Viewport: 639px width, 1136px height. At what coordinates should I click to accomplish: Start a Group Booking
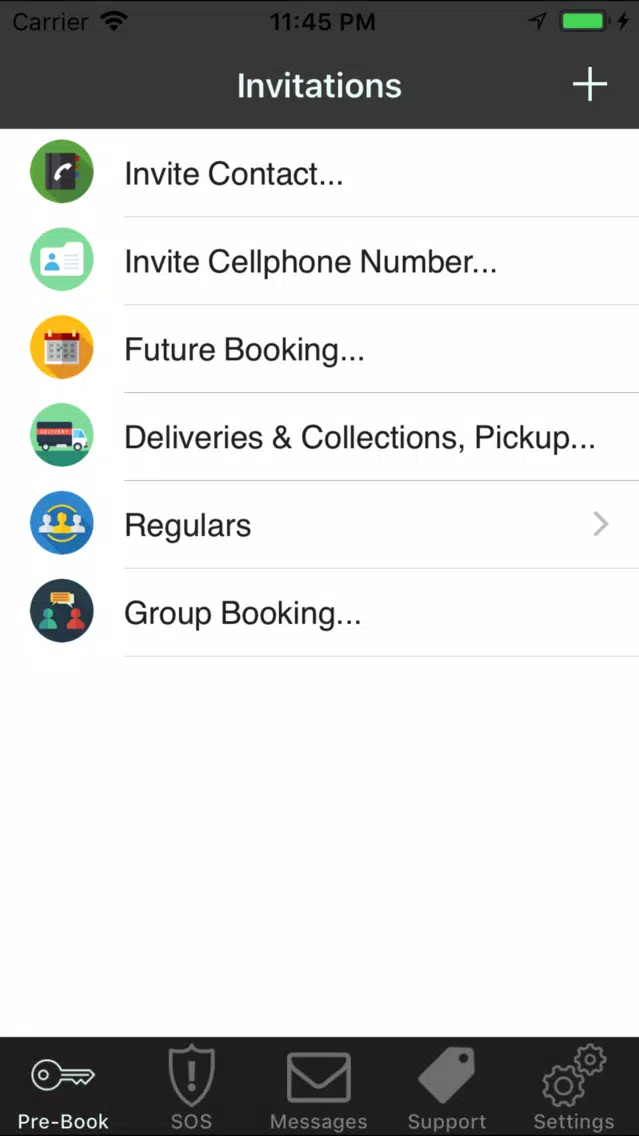[320, 612]
